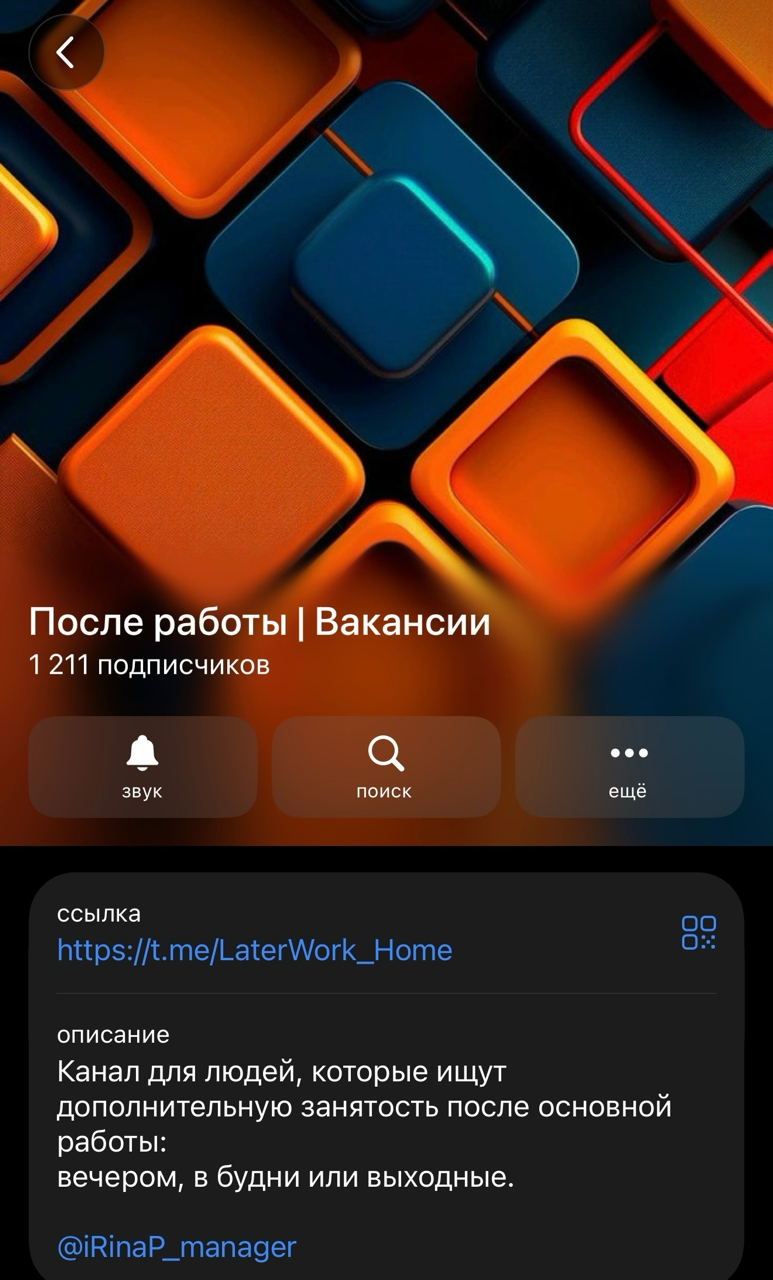The image size is (773, 1280).
Task: Launch in-channel search via "поиск" button
Action: pyautogui.click(x=386, y=766)
